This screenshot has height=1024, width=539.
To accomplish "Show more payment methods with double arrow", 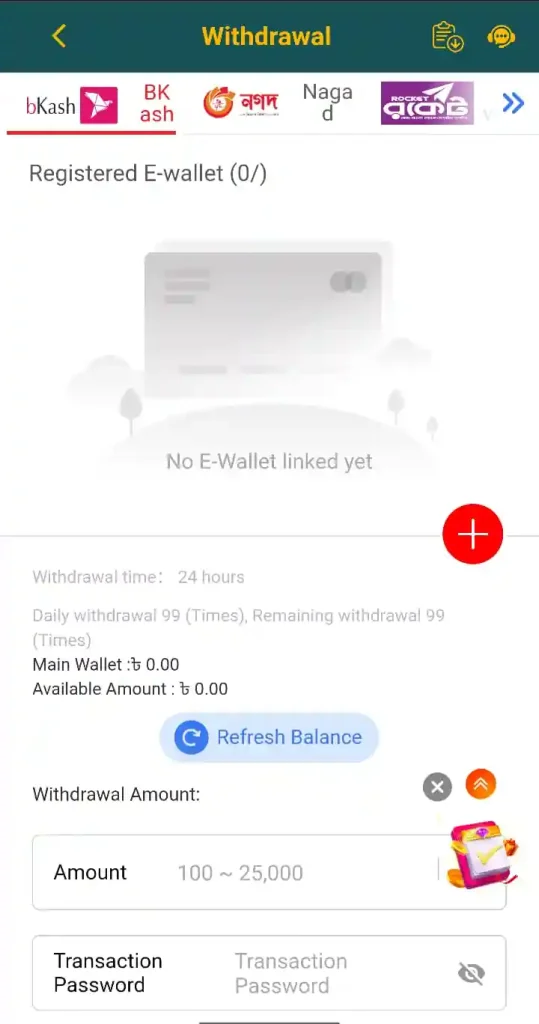I will click(x=514, y=103).
